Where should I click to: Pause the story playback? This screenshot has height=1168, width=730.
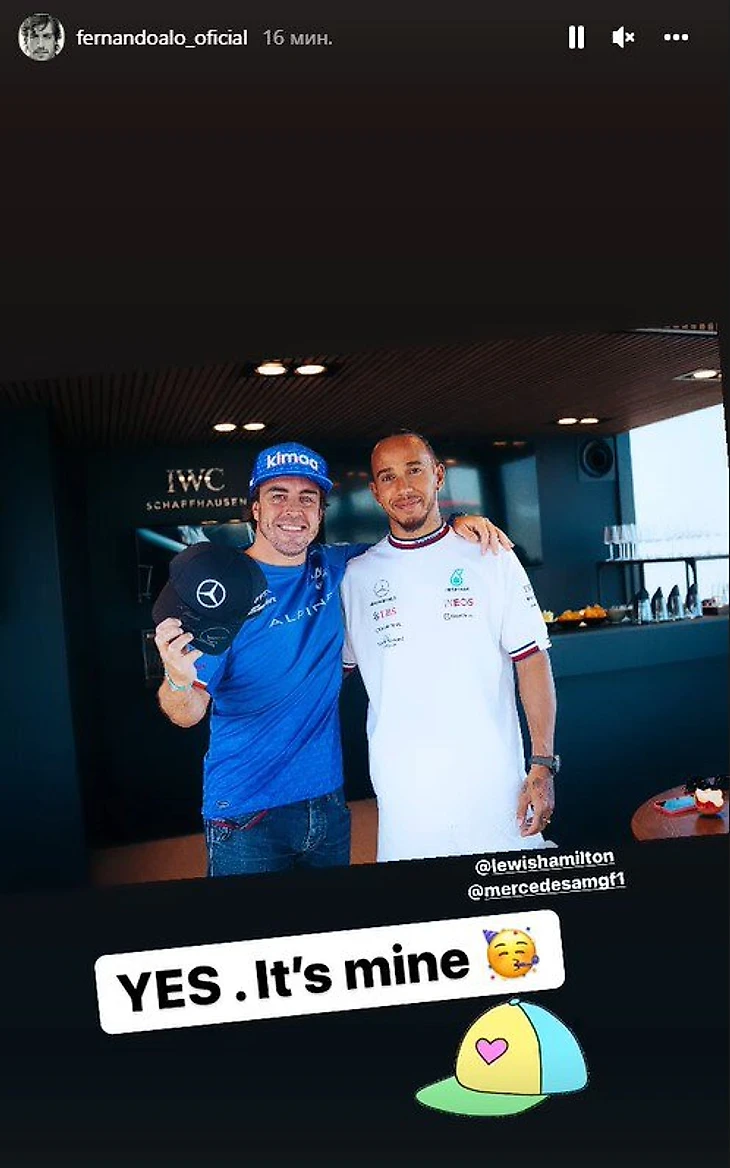[576, 38]
